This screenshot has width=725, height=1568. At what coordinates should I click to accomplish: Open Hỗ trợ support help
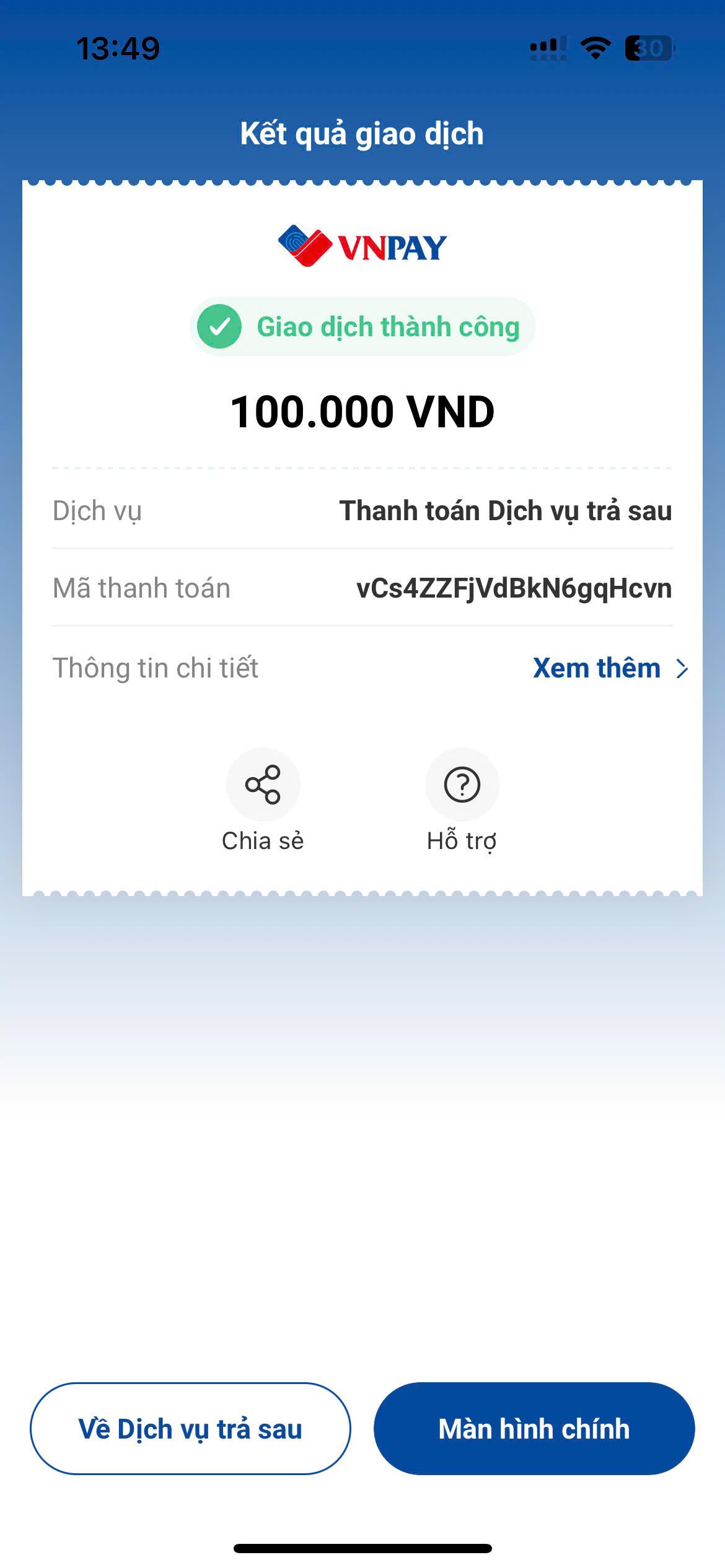[462, 785]
